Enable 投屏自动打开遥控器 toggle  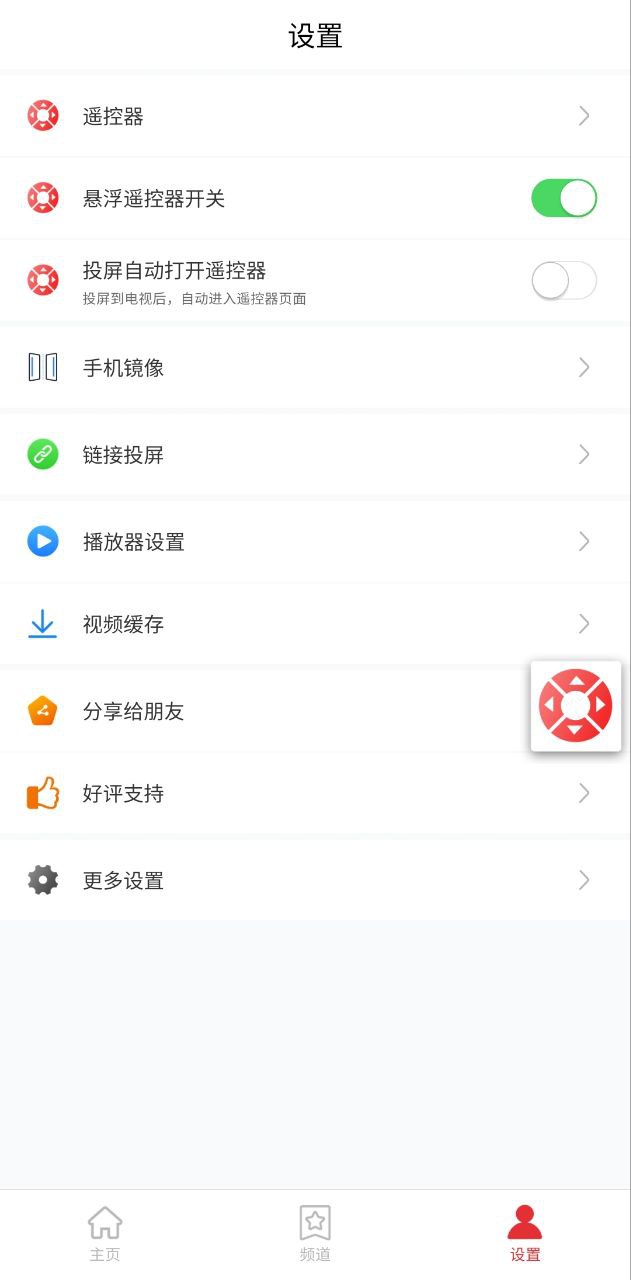pos(563,281)
